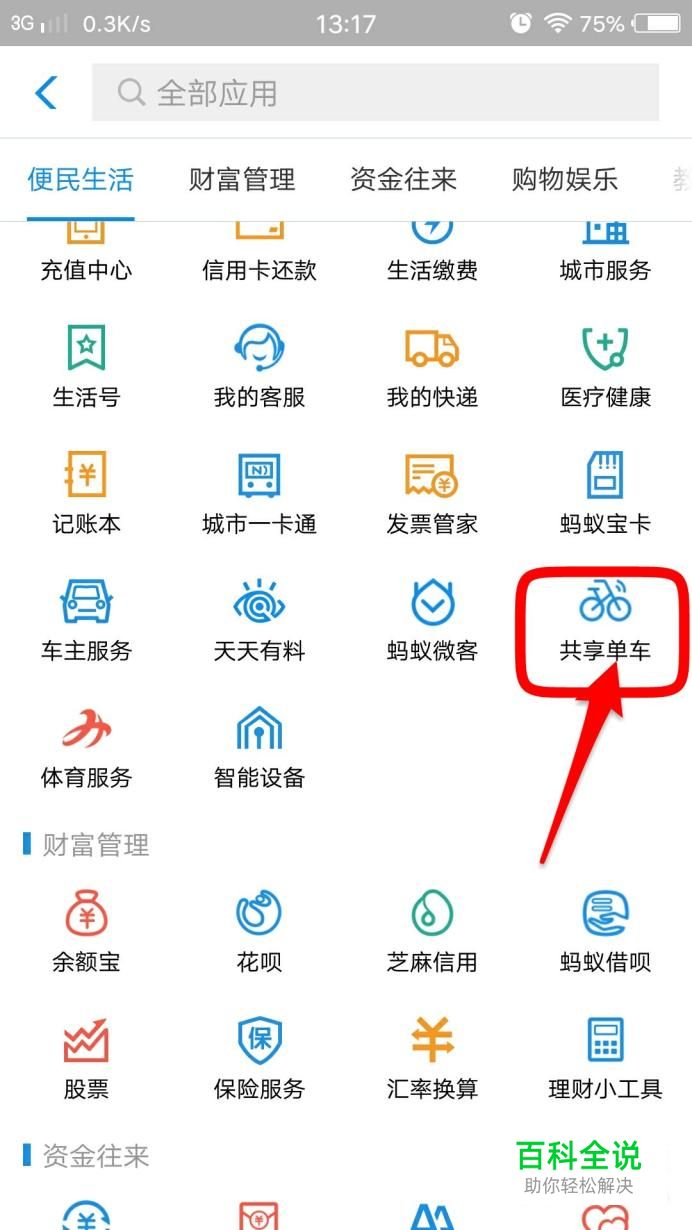Open 共享单车 bike sharing
The height and width of the screenshot is (1230, 692).
tap(605, 622)
